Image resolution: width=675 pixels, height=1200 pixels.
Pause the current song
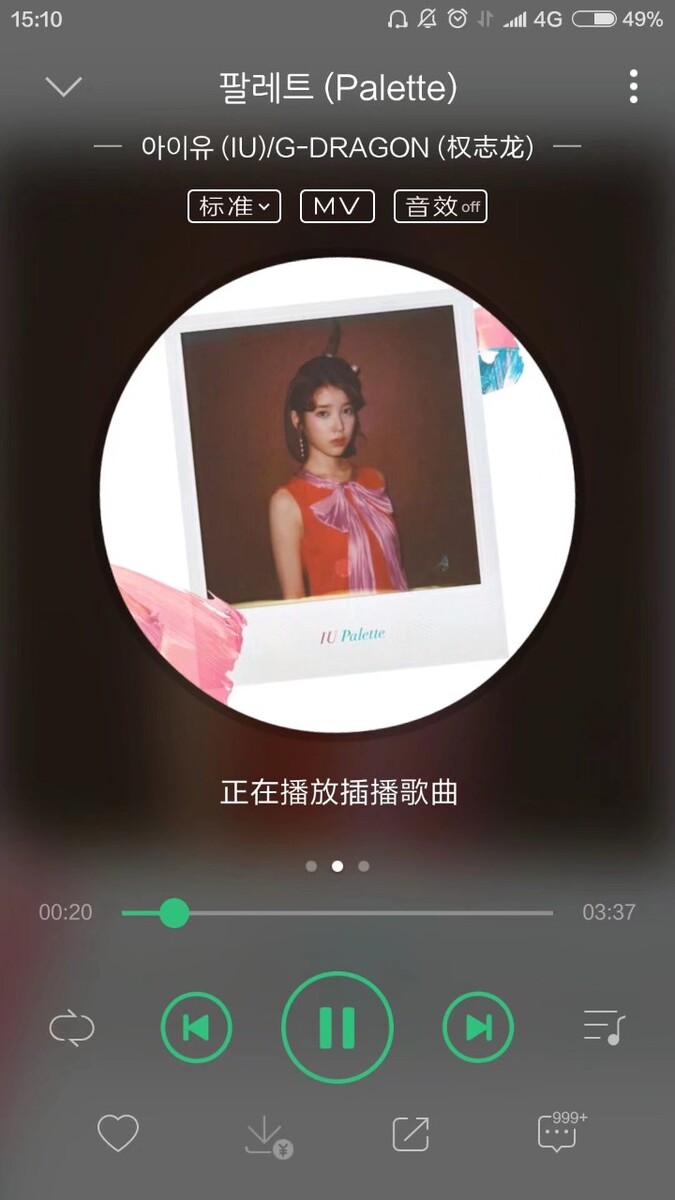(337, 1027)
